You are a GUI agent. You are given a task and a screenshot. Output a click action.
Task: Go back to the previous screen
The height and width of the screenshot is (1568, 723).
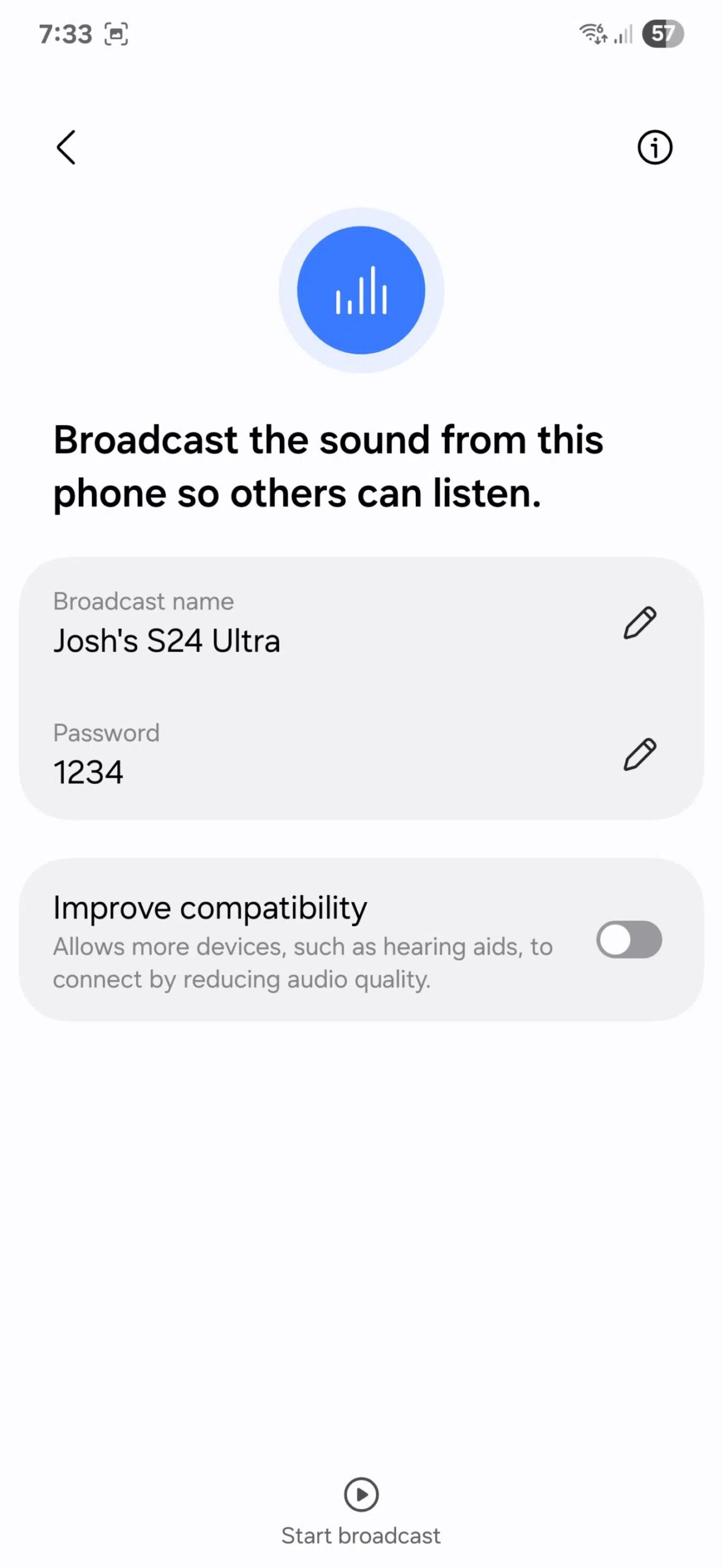[x=66, y=148]
